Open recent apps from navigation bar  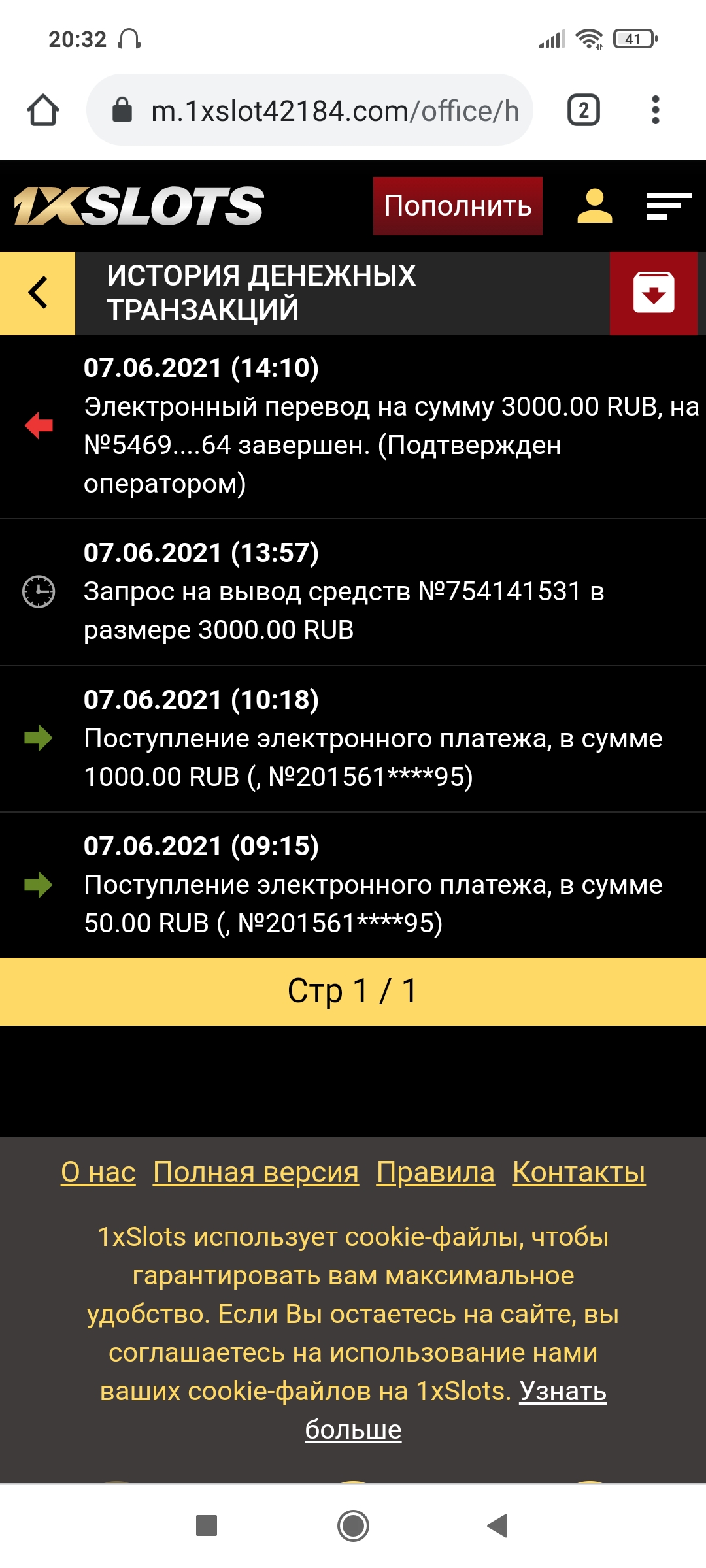207,1526
